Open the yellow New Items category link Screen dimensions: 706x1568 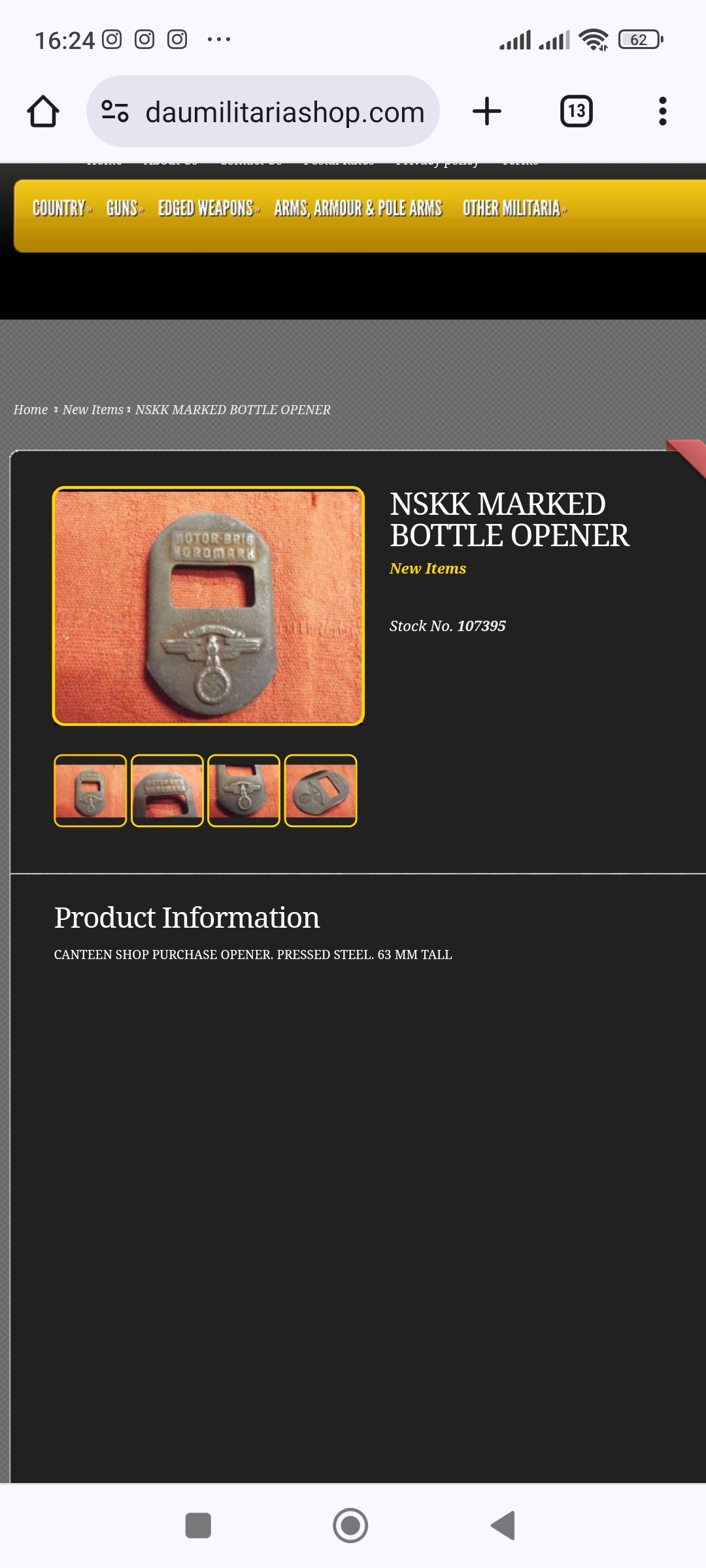(x=428, y=568)
